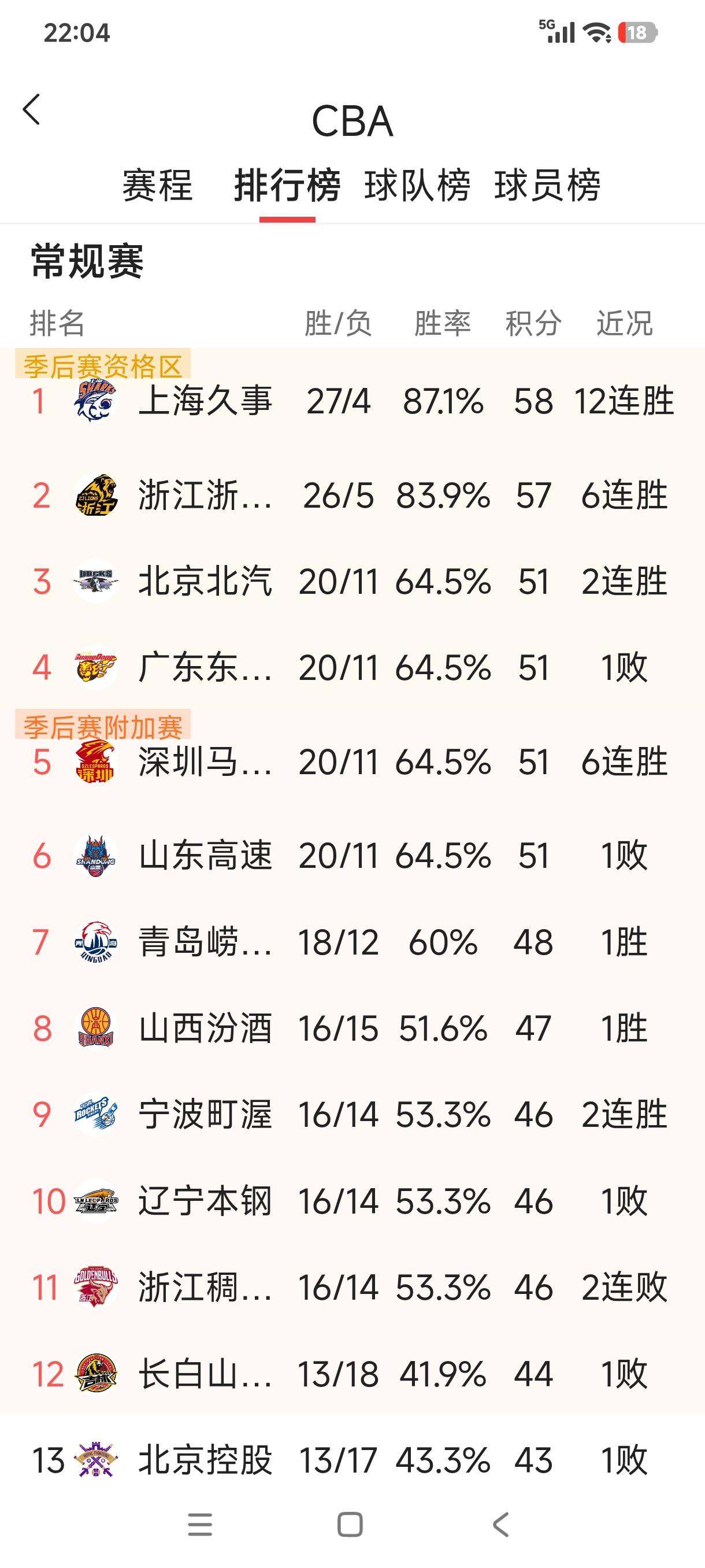Tap the Shanxi basketball logo
Image resolution: width=705 pixels, height=1568 pixels.
coord(97,1027)
